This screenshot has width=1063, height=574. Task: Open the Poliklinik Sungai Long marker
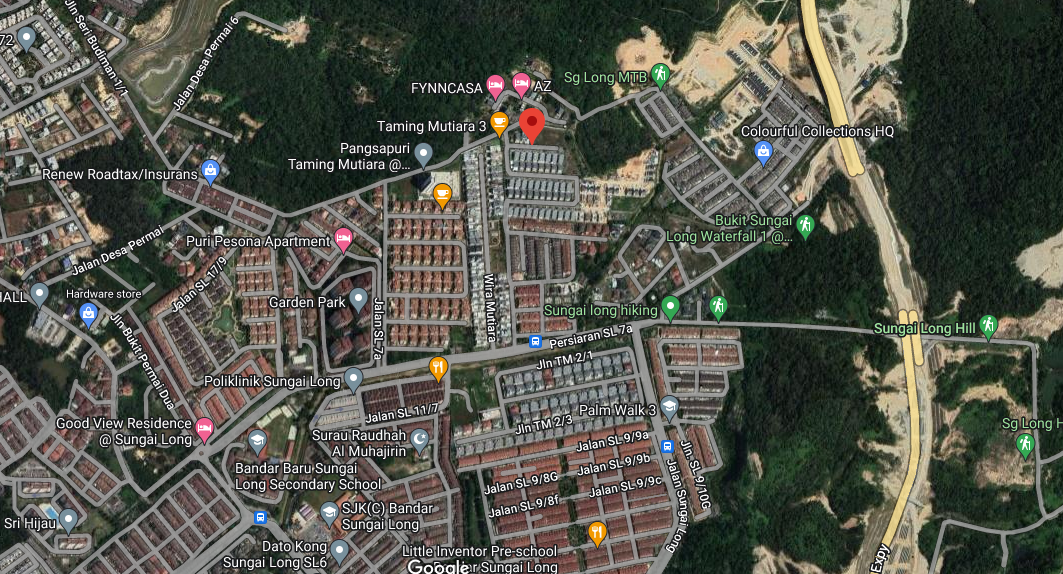(353, 378)
